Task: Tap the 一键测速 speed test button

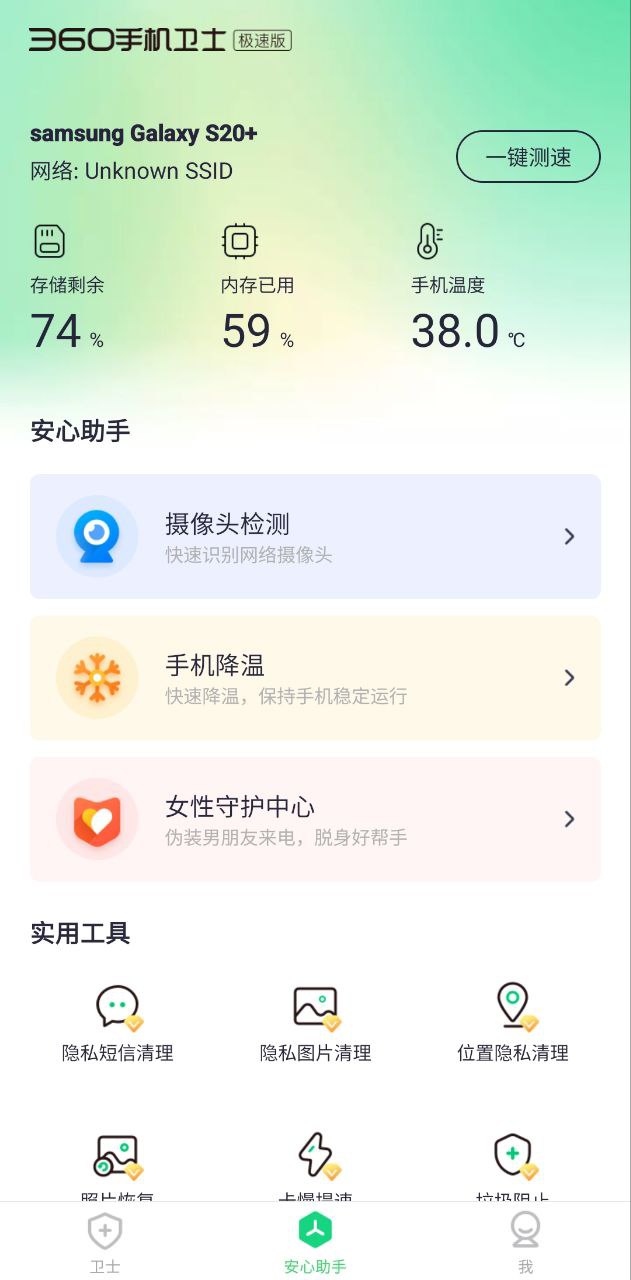Action: 528,157
